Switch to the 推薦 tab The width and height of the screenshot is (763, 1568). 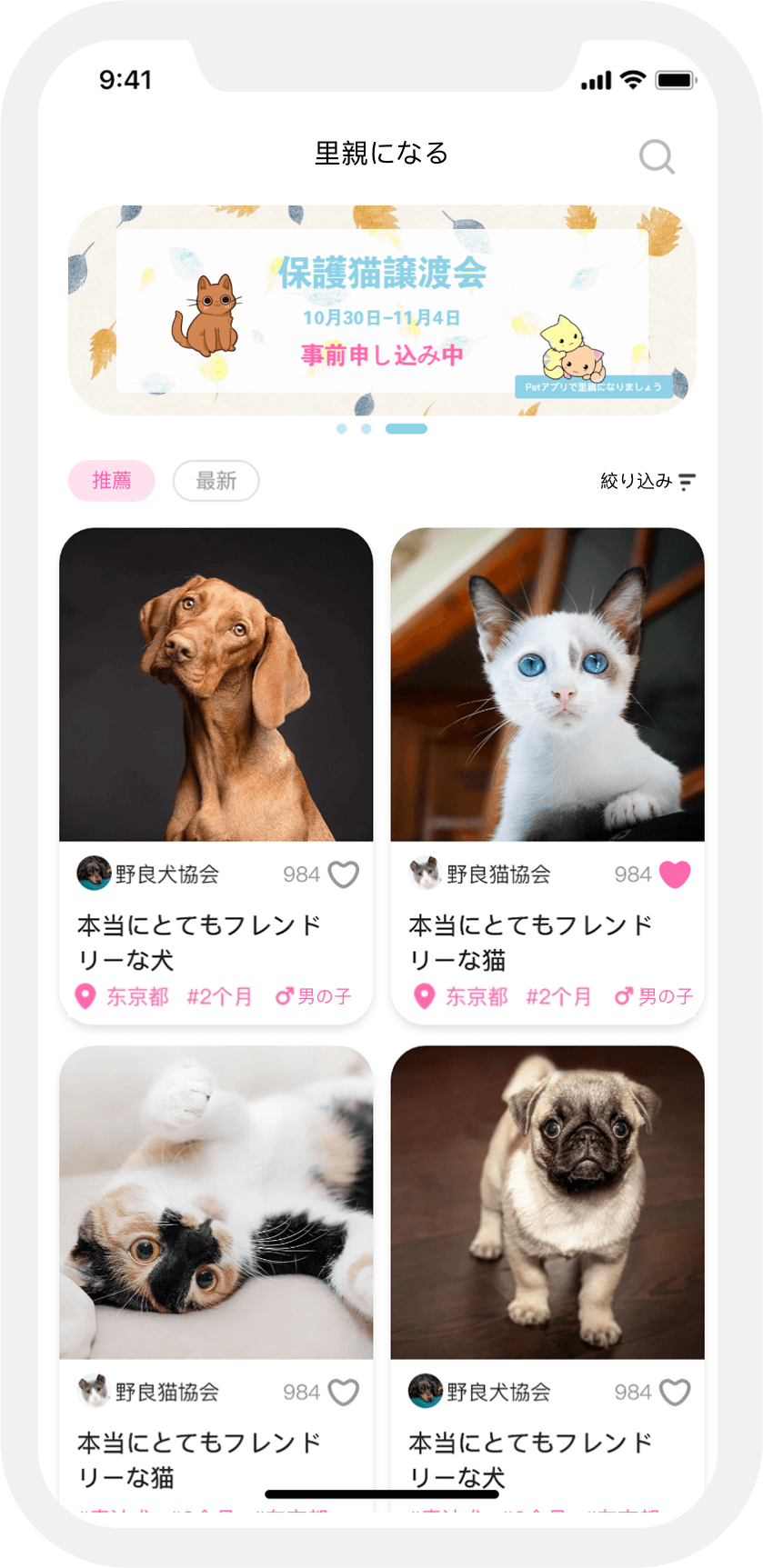click(111, 480)
